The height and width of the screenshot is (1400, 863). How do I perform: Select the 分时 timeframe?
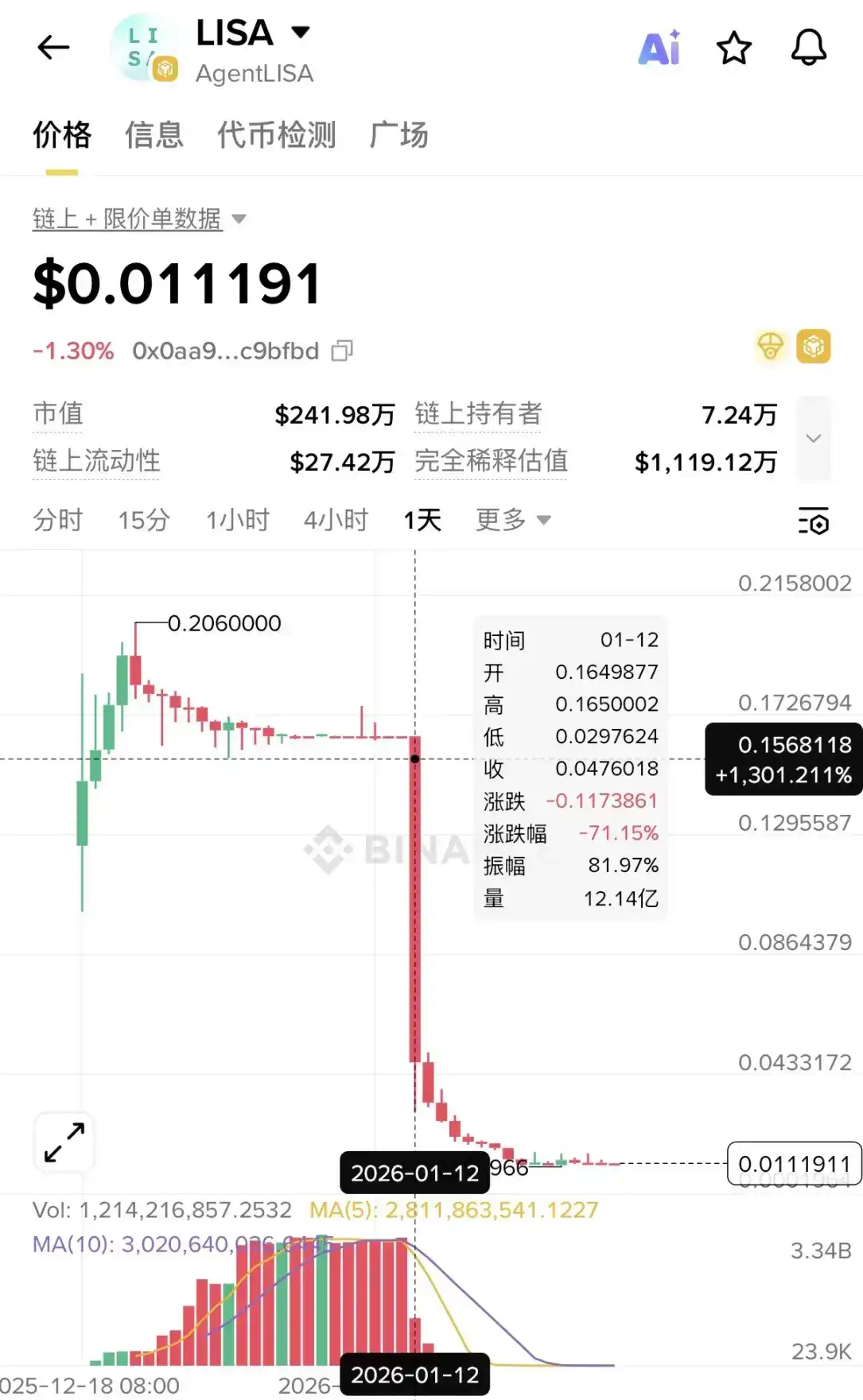click(58, 519)
